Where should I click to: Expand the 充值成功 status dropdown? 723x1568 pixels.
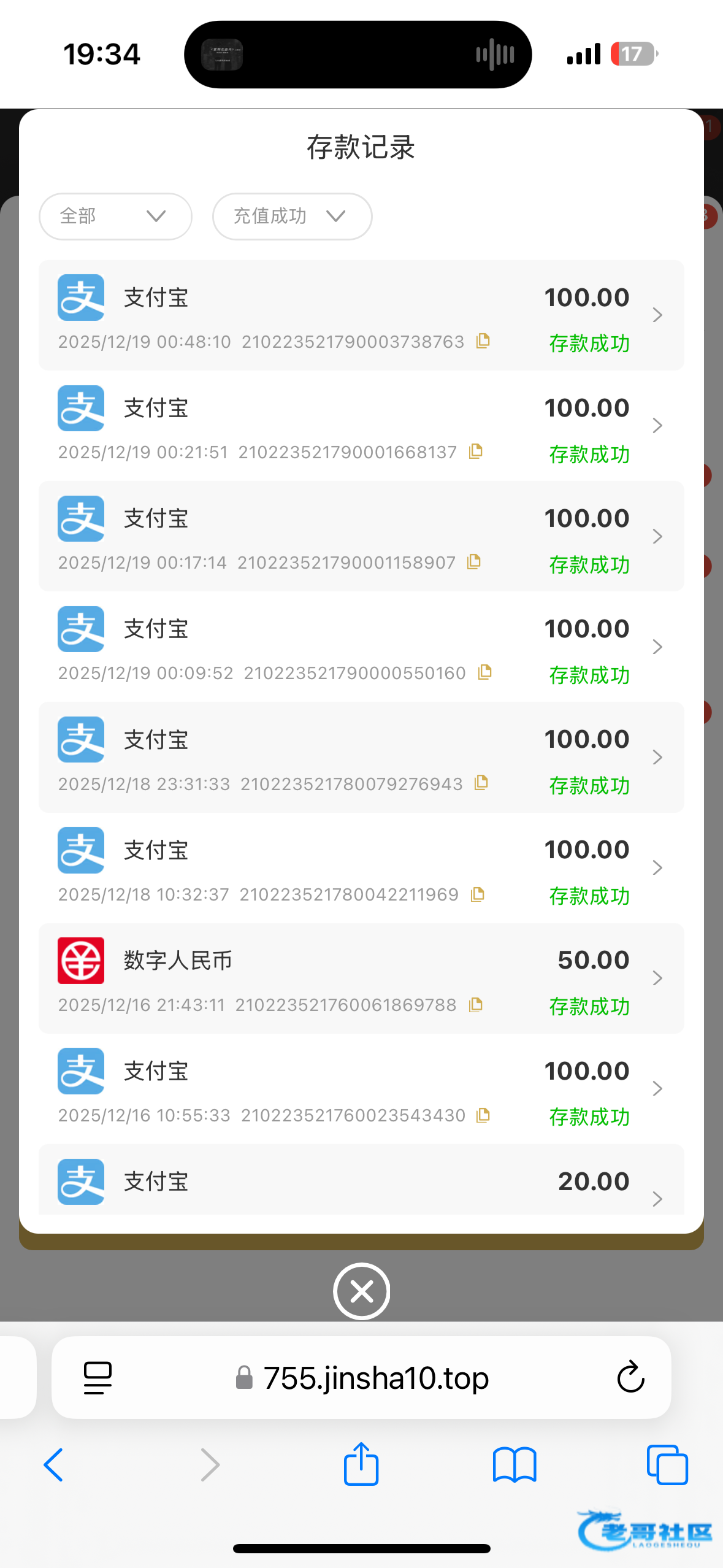tap(292, 217)
